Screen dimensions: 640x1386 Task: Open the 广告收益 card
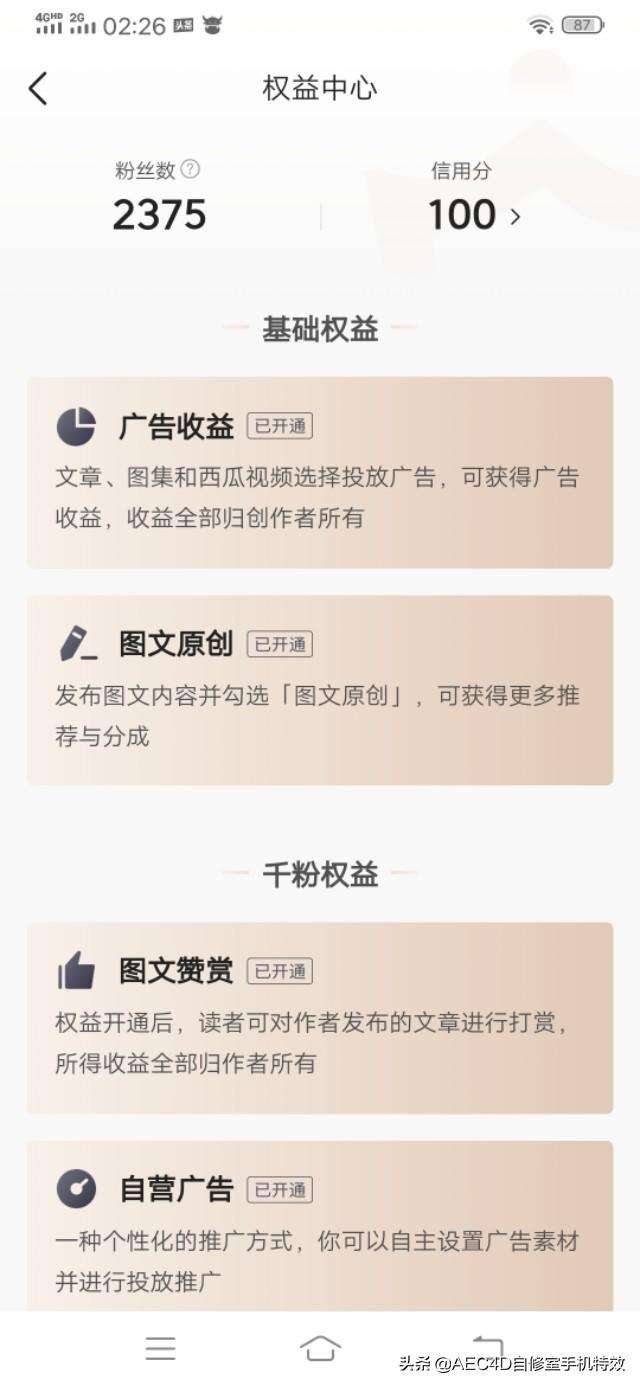coord(320,472)
